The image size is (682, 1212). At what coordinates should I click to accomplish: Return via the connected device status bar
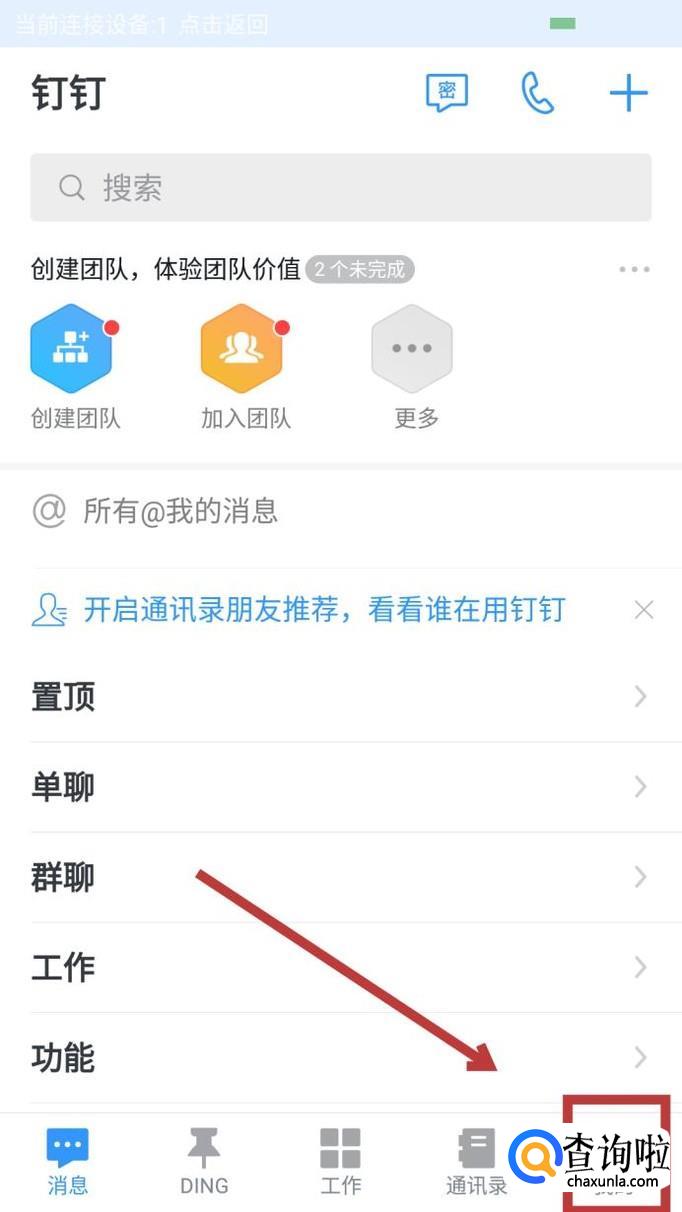pos(142,24)
